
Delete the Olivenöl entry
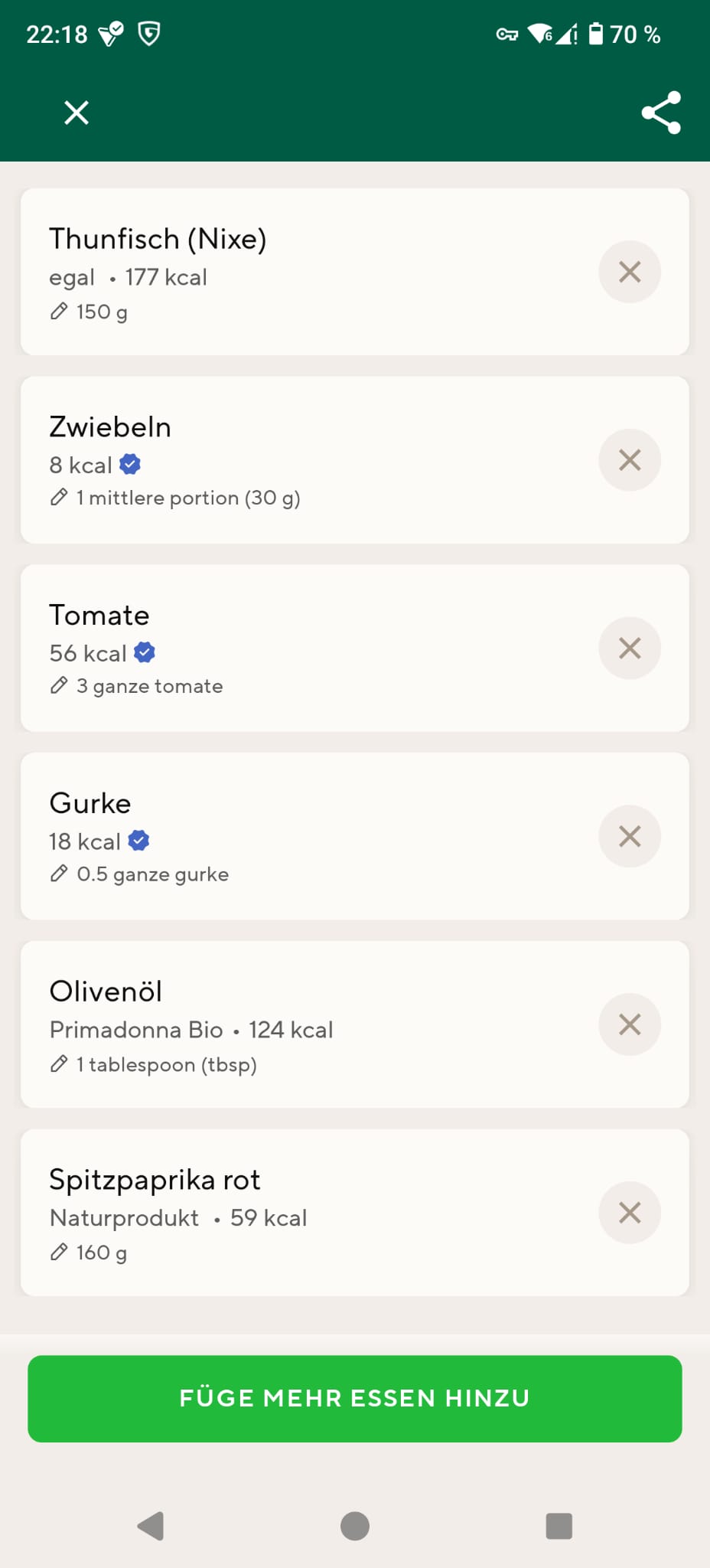pyautogui.click(x=630, y=1024)
